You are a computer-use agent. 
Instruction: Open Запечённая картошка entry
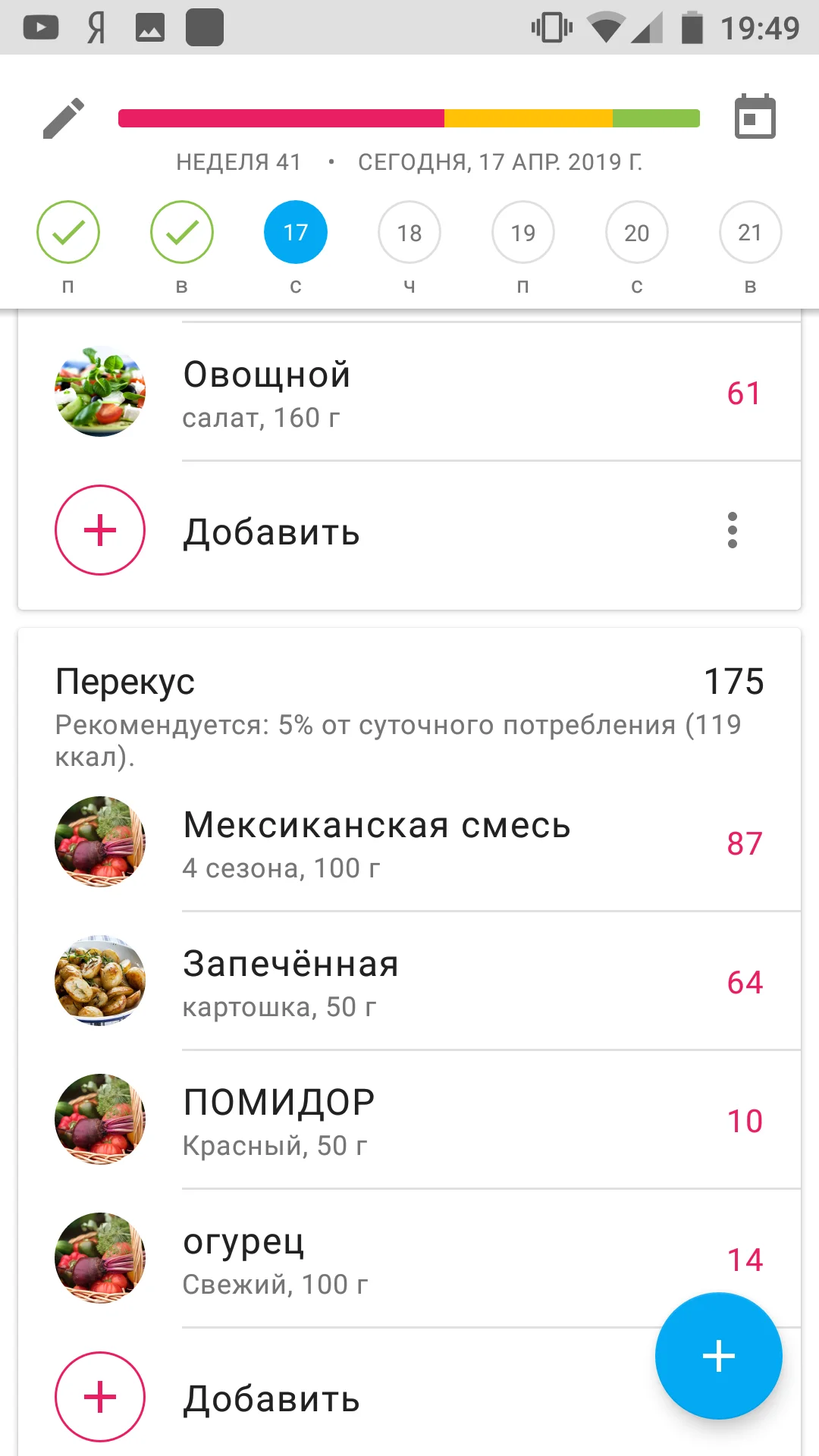[409, 981]
